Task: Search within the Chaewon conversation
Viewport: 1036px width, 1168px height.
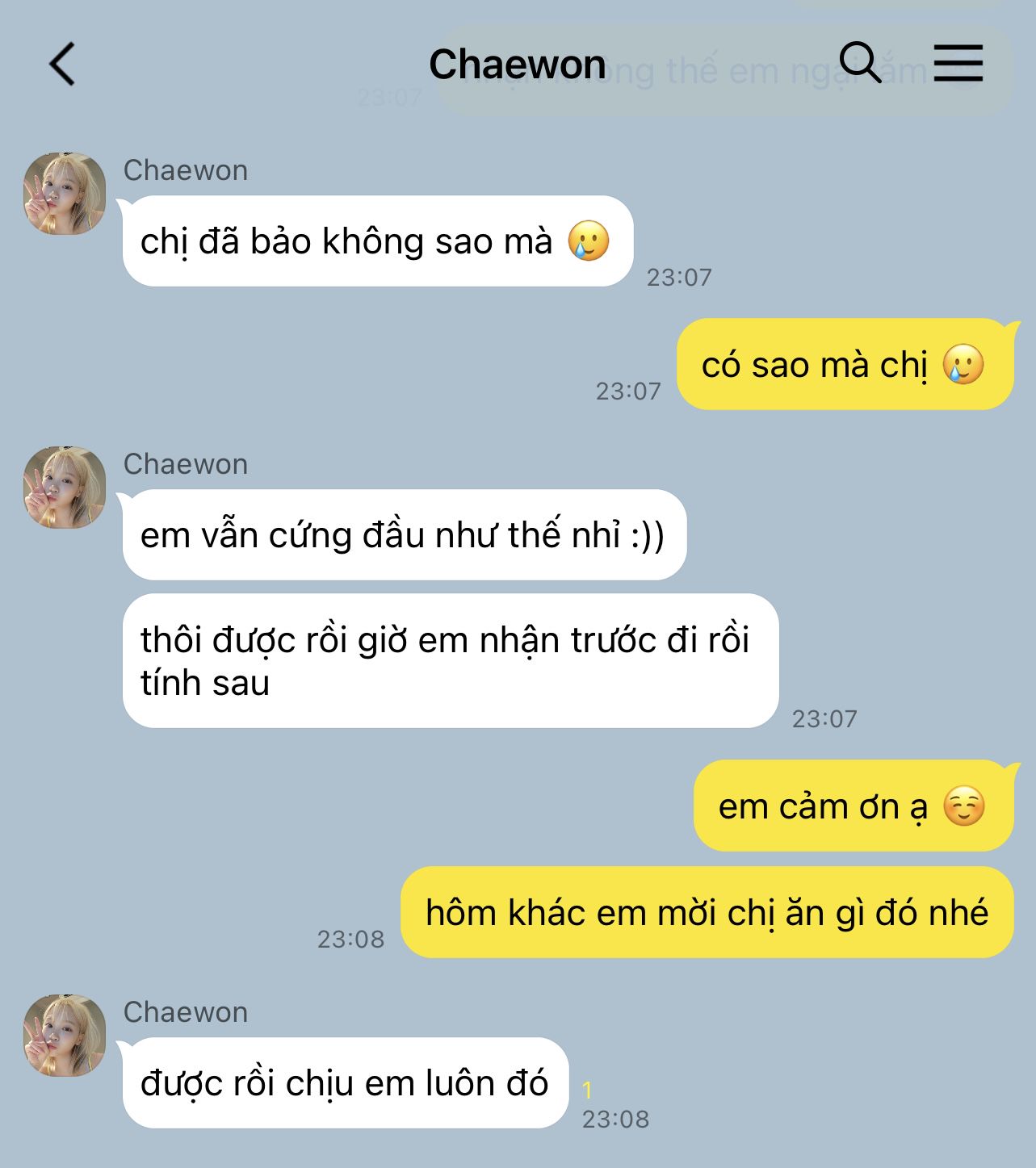Action: pos(860,62)
